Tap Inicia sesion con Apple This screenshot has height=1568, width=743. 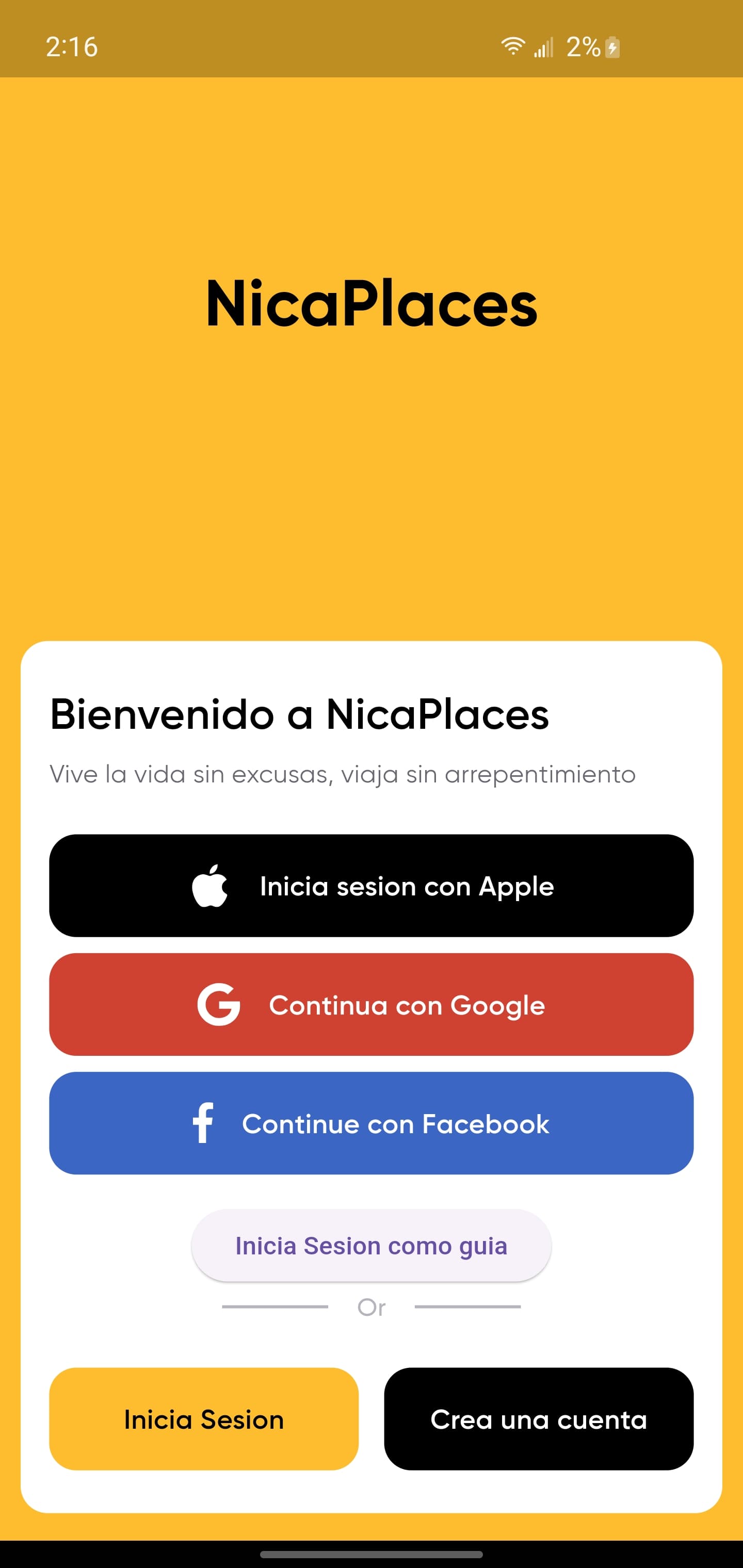[x=372, y=886]
